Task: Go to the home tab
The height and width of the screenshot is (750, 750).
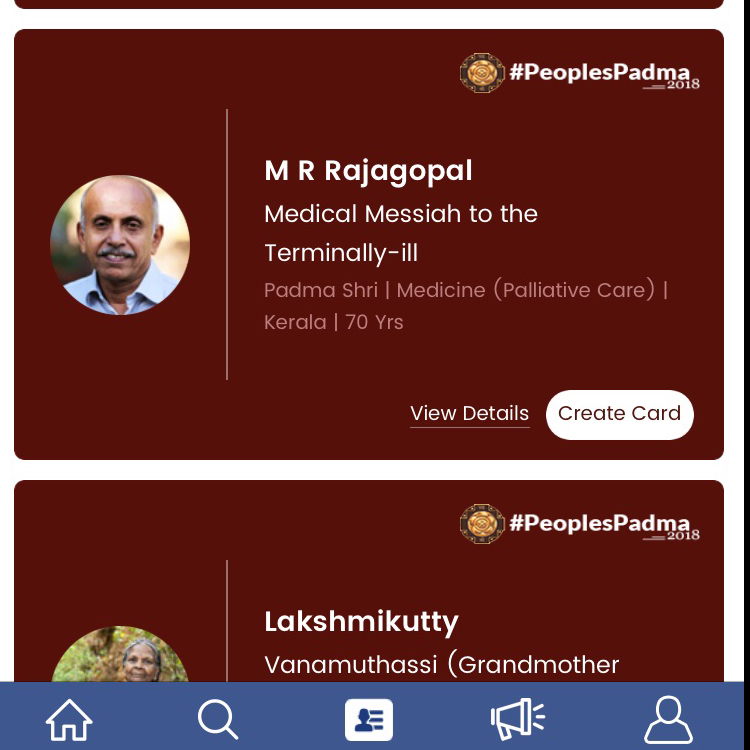Action: click(69, 719)
